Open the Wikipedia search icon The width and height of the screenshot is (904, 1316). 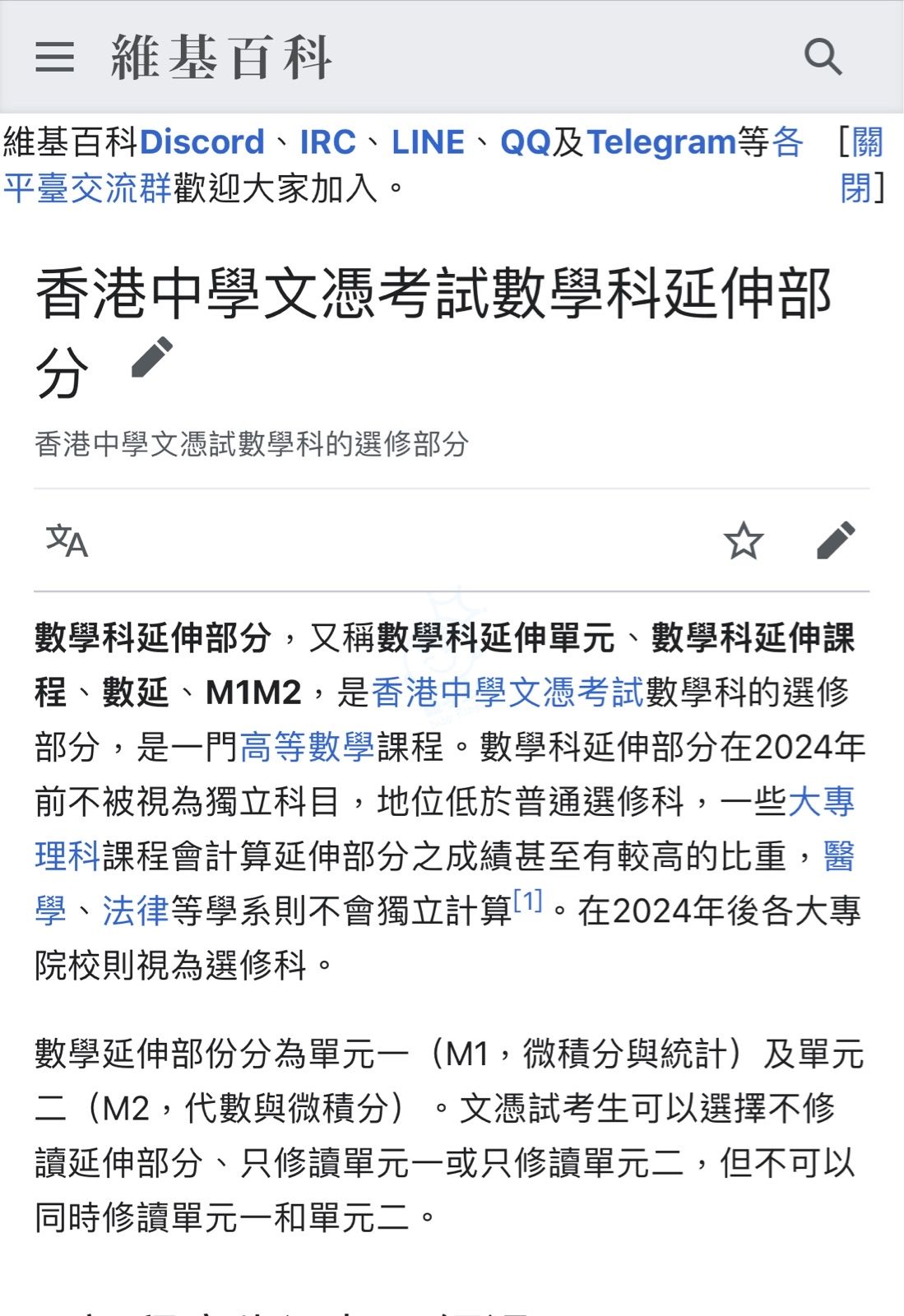(x=823, y=58)
